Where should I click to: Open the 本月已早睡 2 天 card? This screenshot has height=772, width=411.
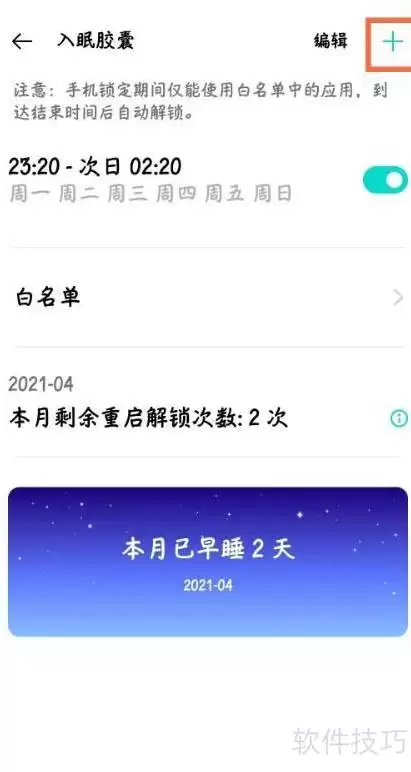coord(208,562)
